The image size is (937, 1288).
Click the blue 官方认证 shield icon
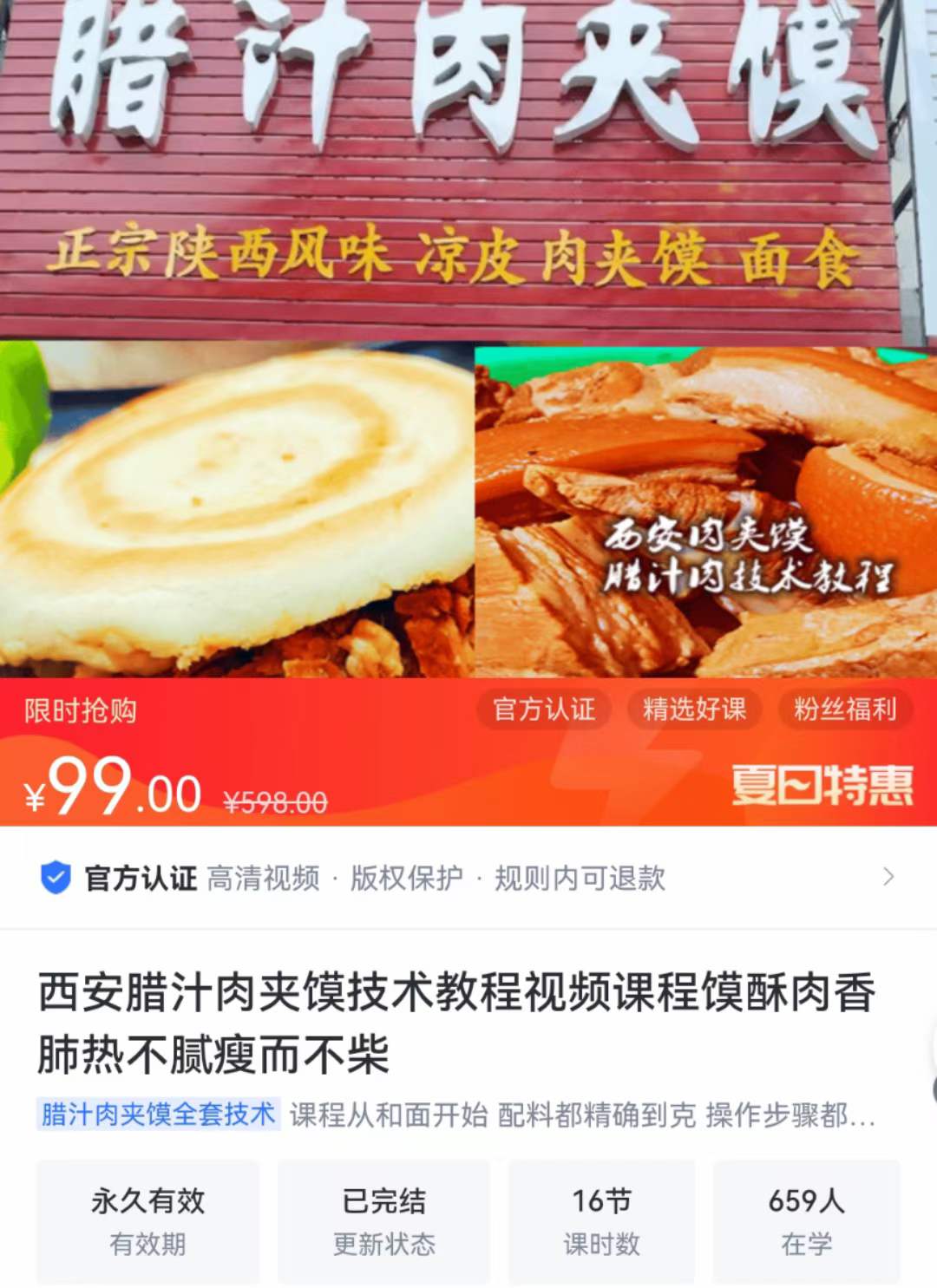[x=57, y=879]
